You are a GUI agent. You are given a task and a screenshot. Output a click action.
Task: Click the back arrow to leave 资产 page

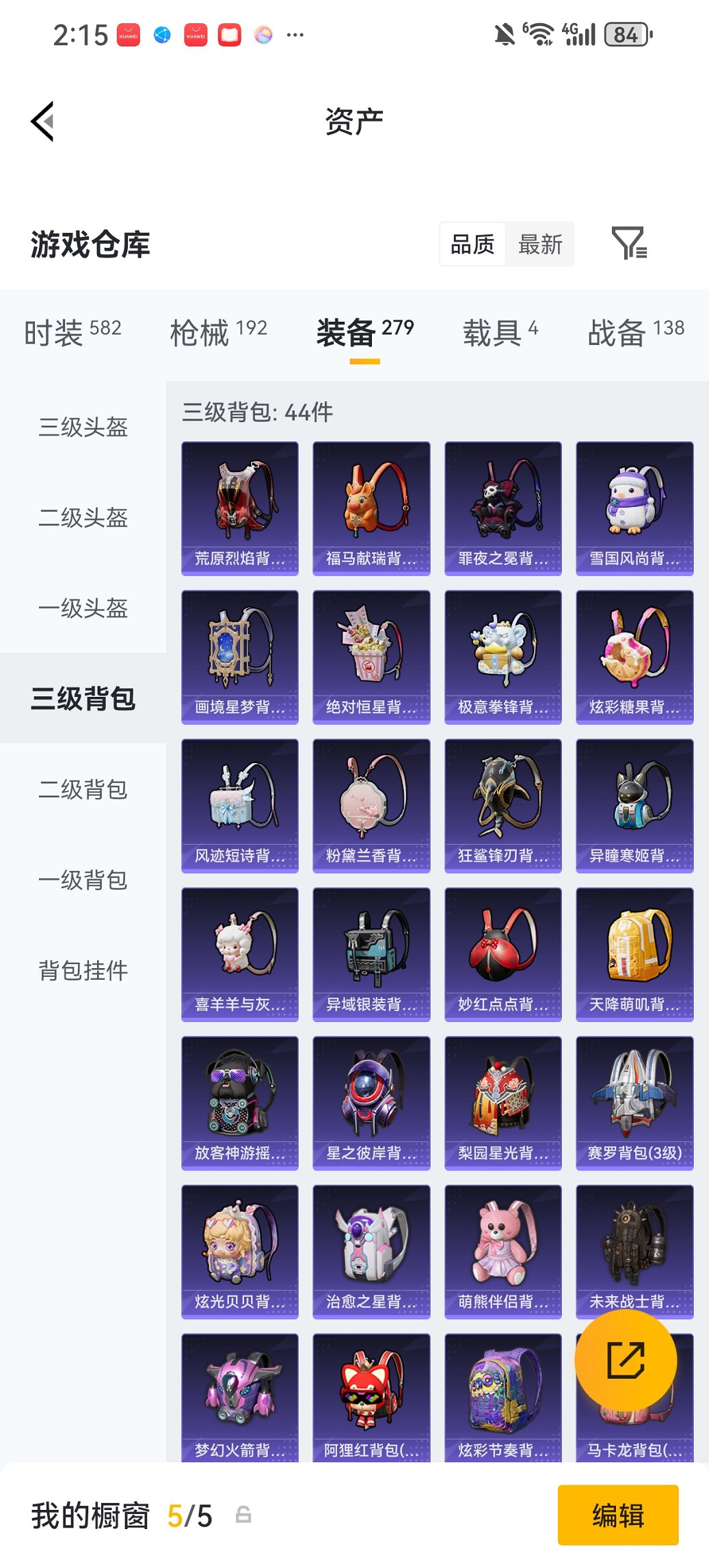point(42,120)
